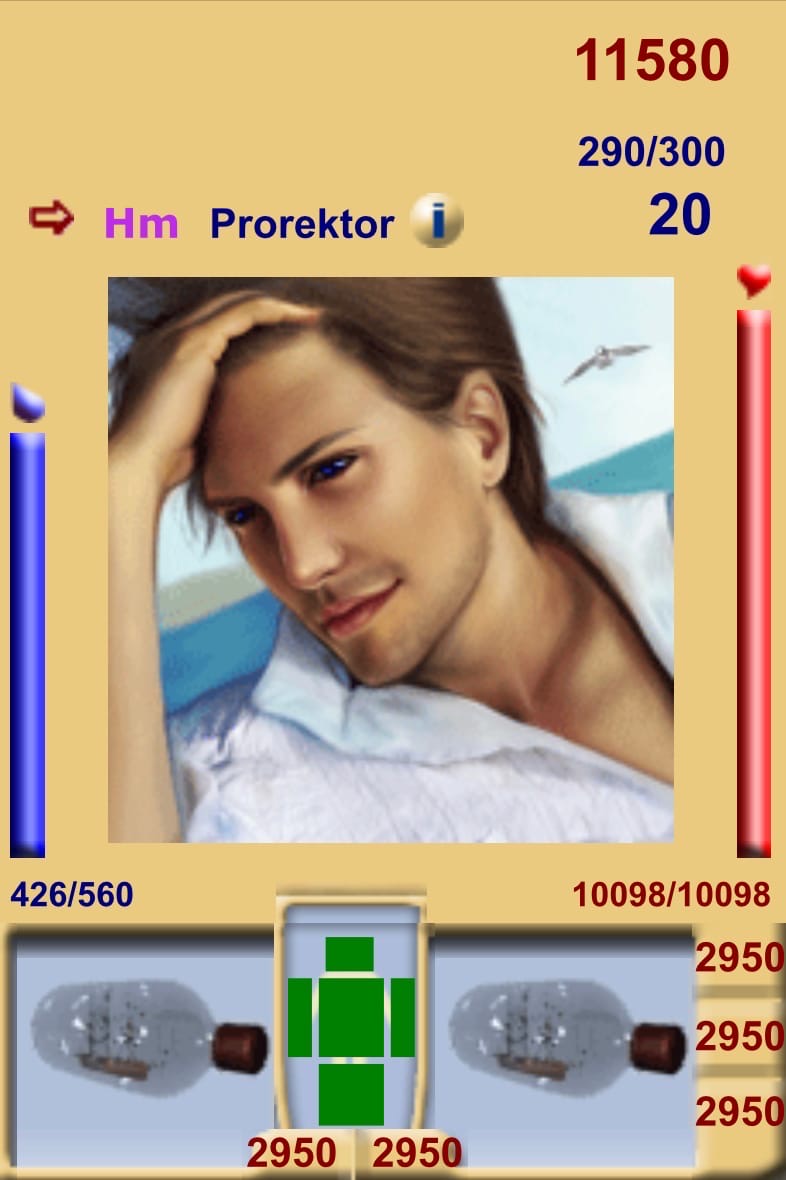The height and width of the screenshot is (1180, 786).
Task: Open the character portrait
Action: click(x=390, y=559)
